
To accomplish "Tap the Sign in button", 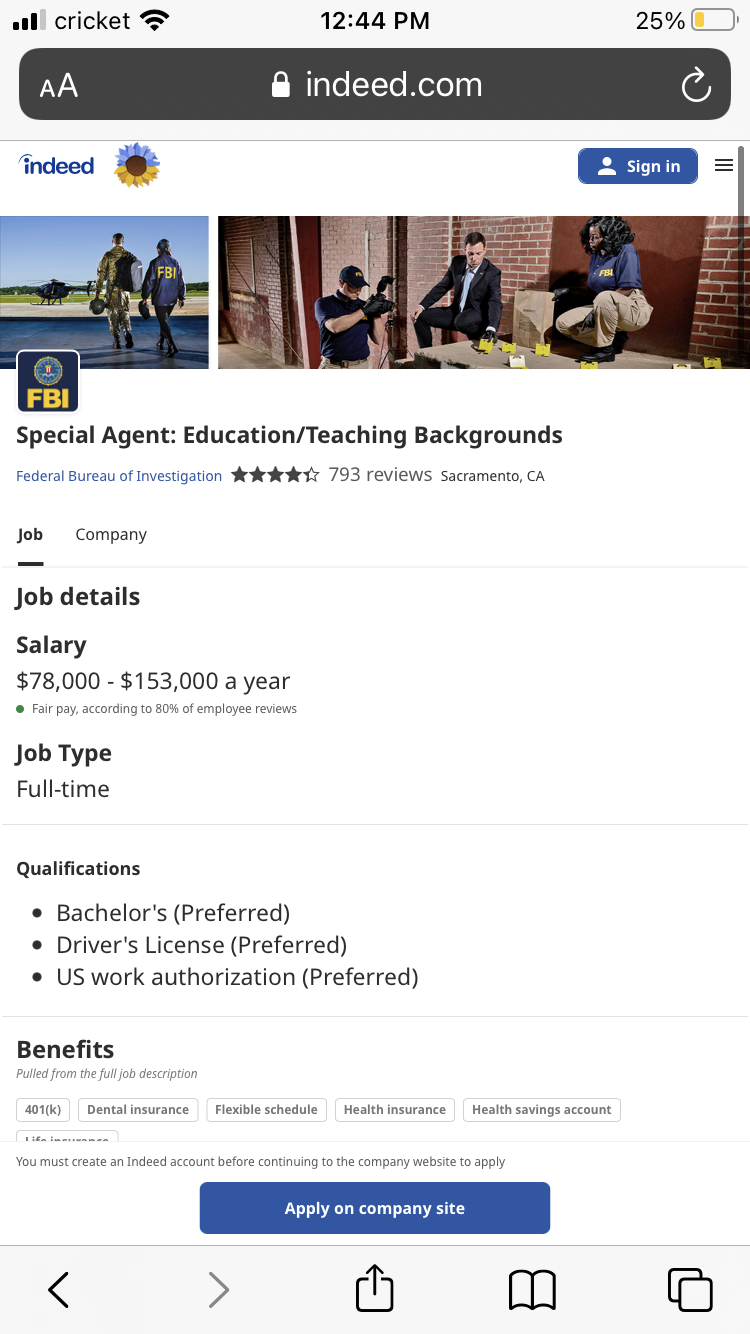I will (x=637, y=166).
